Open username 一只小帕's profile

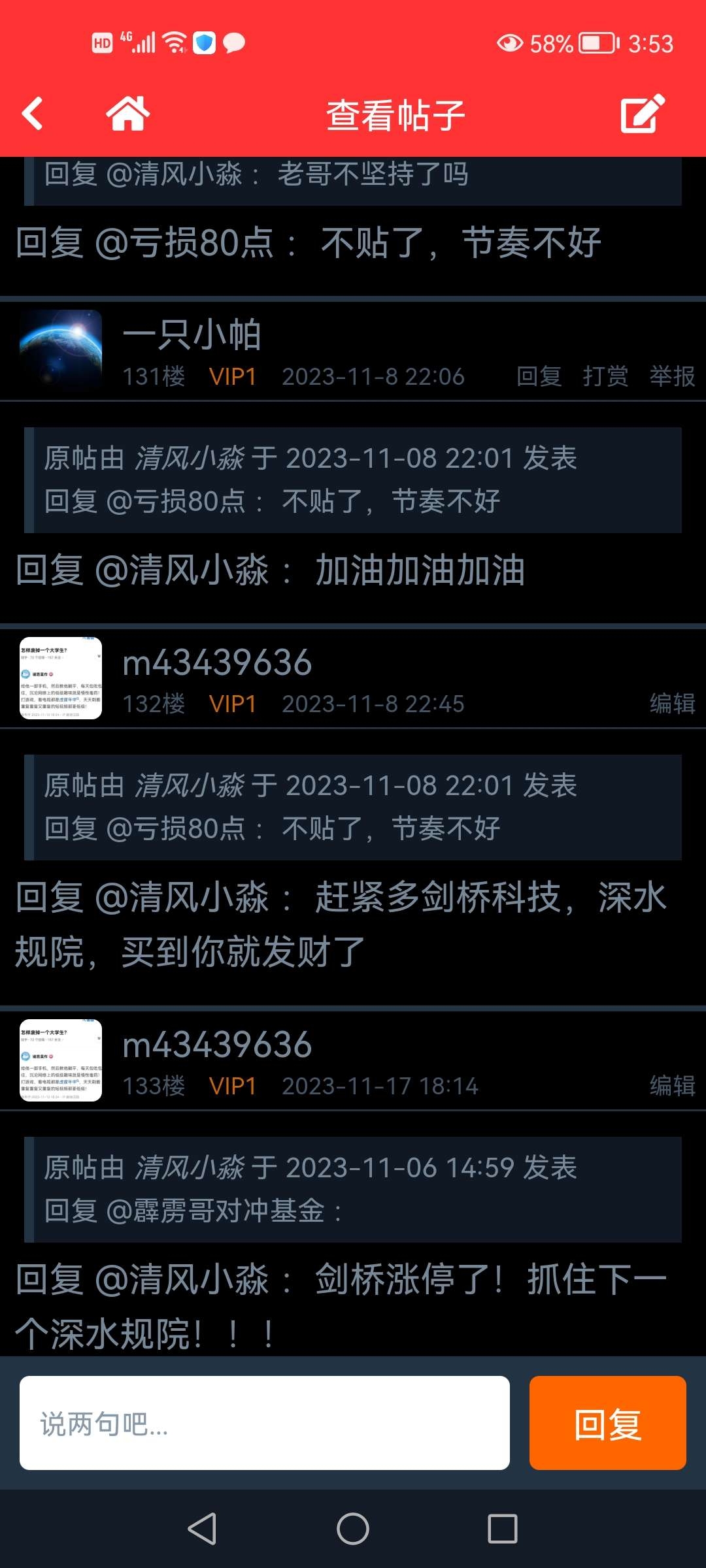(192, 335)
